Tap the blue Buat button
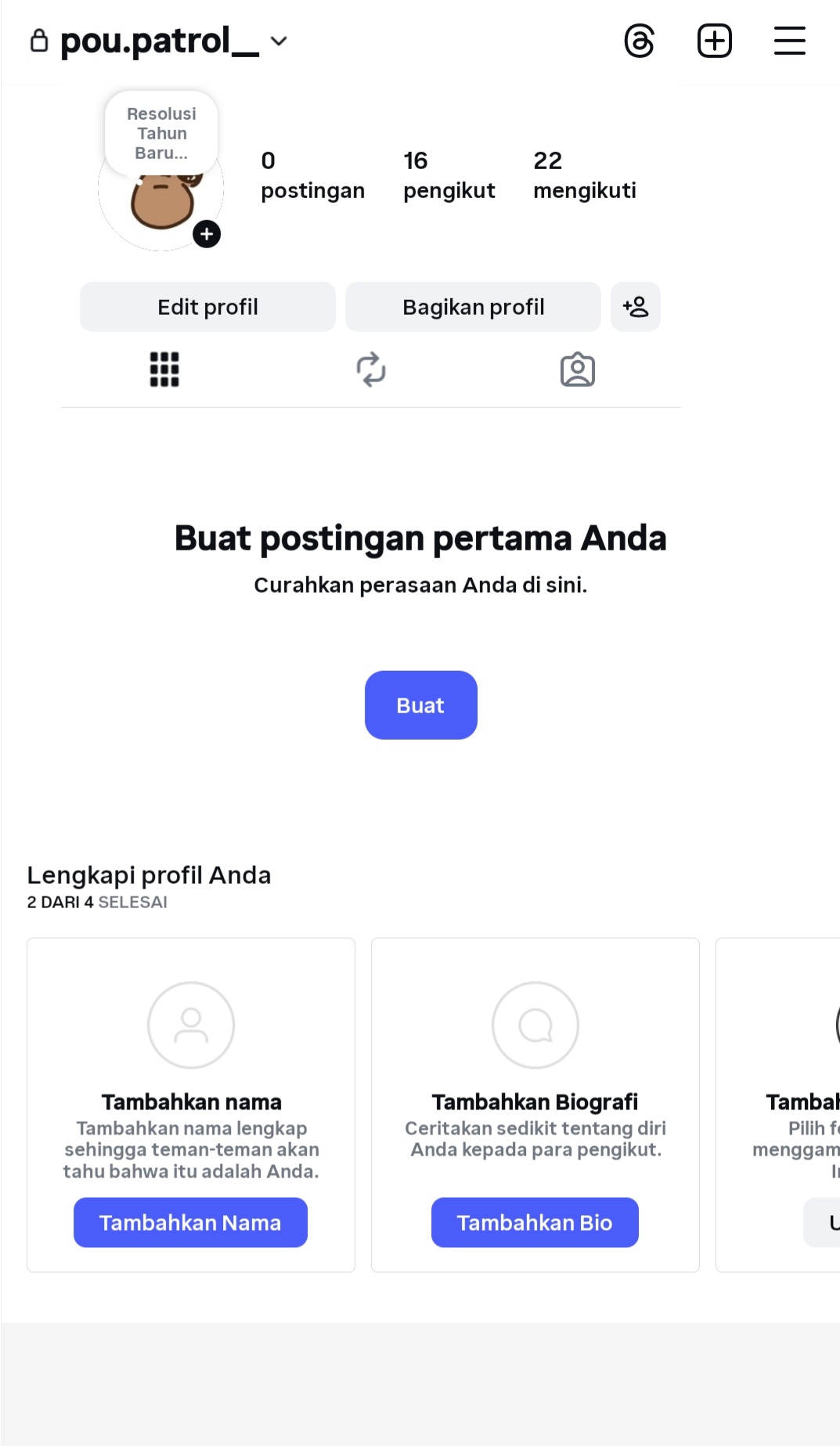The width and height of the screenshot is (840, 1446). pos(420,705)
